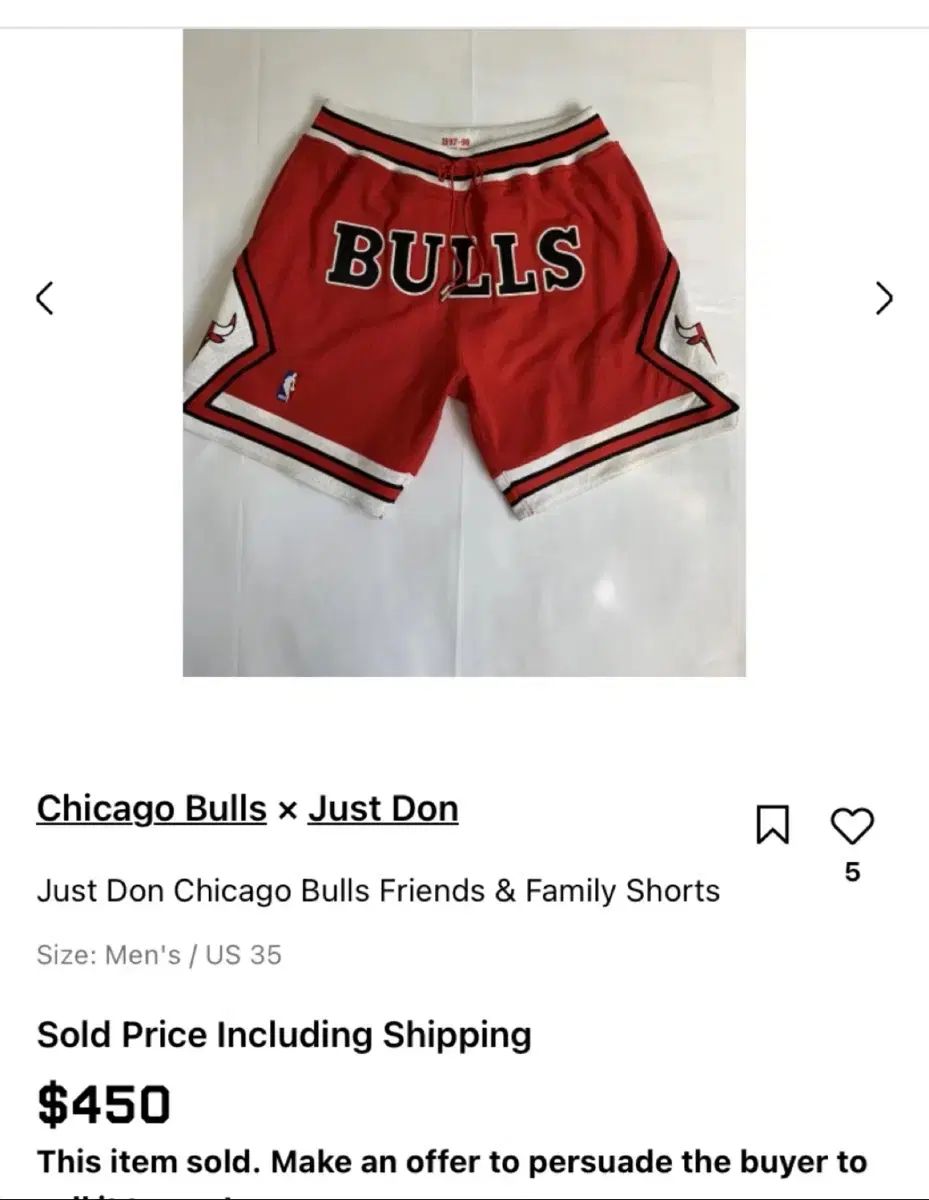The image size is (929, 1200).
Task: Select the Size Men's / US 35 label
Action: [160, 955]
